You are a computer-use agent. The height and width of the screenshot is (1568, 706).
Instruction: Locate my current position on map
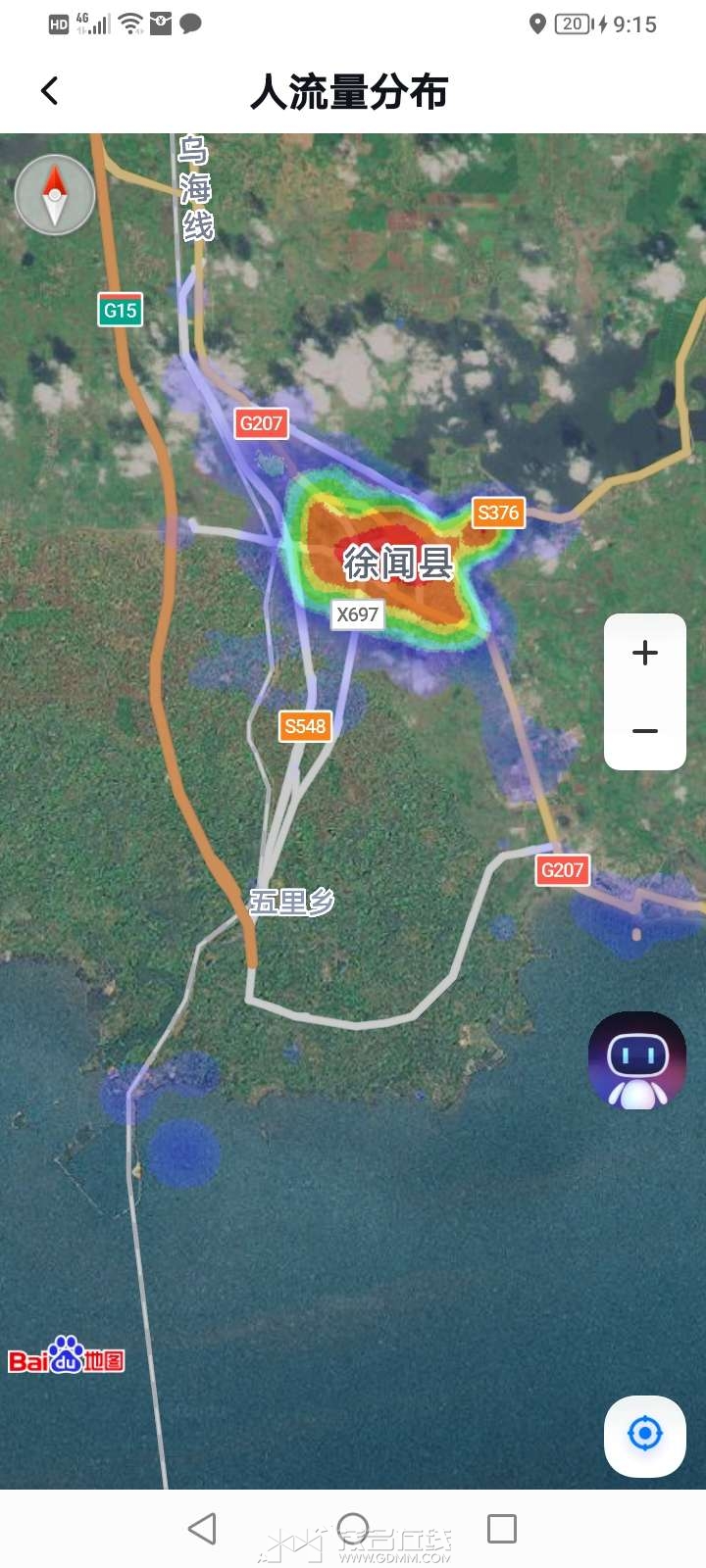644,1435
